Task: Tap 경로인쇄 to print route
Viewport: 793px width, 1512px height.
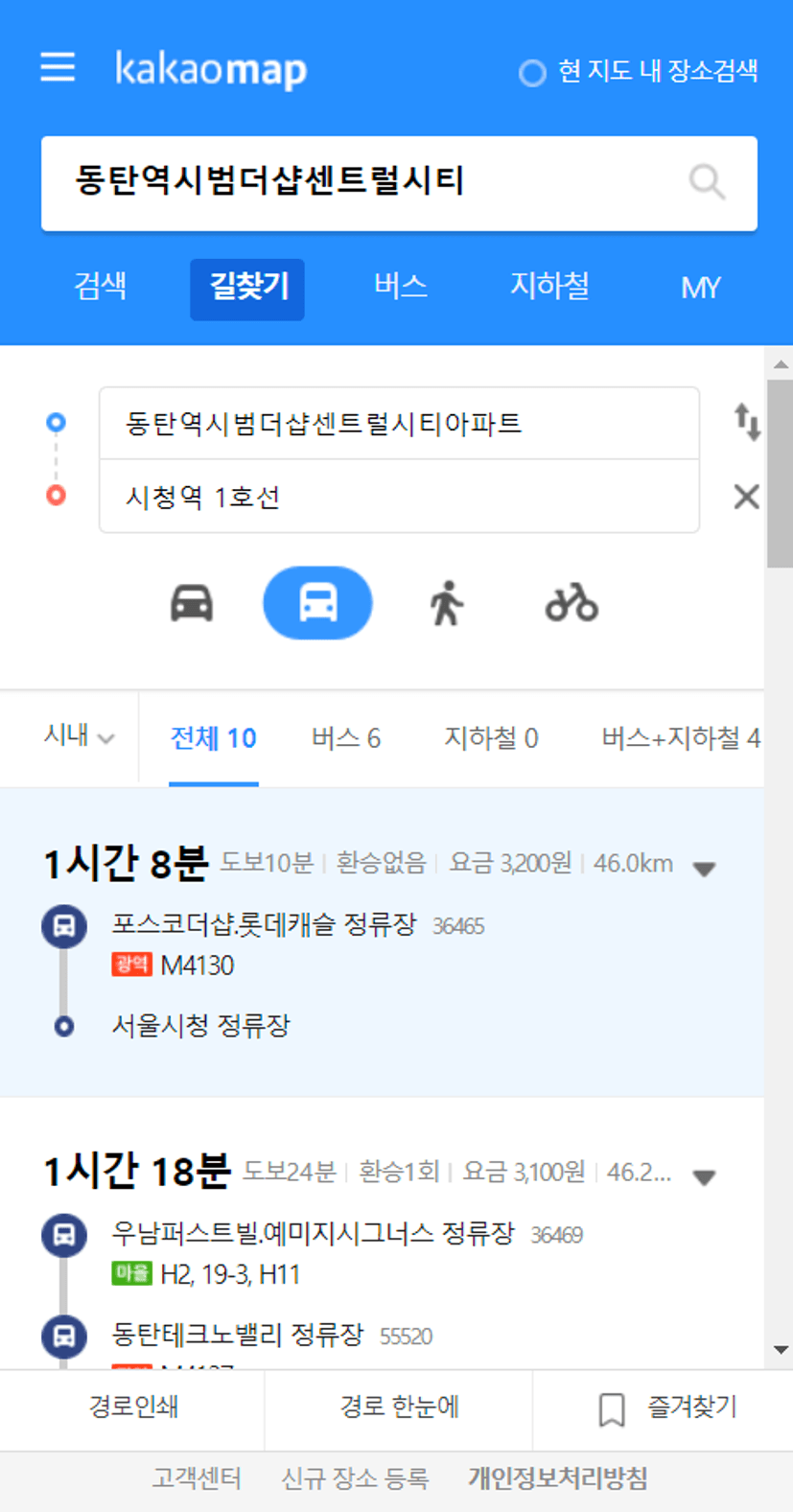Action: tap(133, 1407)
